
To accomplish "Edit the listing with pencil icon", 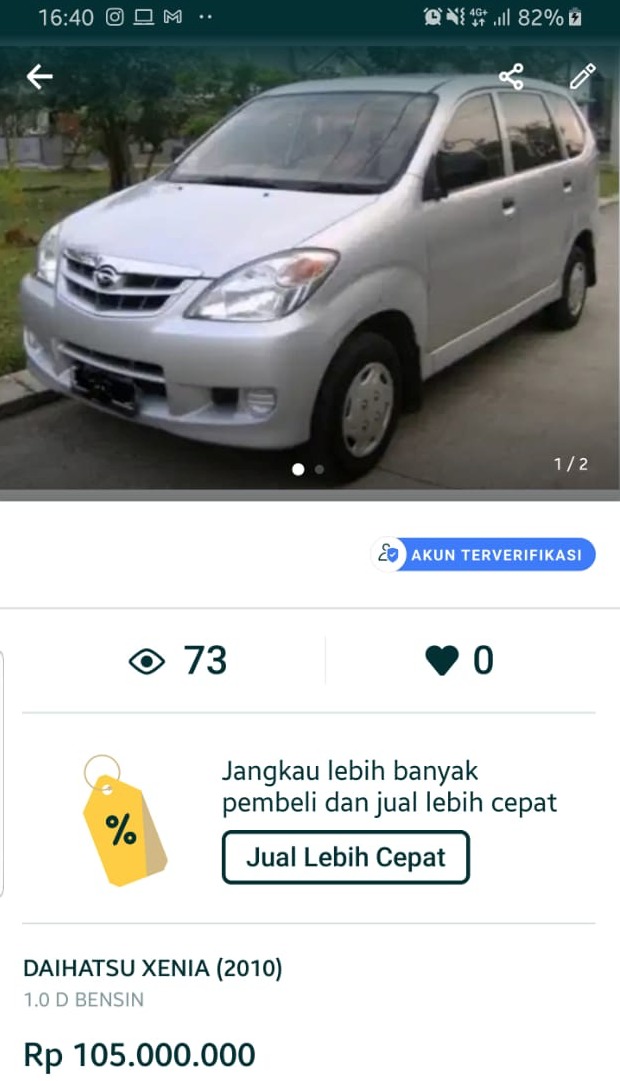I will pos(582,76).
